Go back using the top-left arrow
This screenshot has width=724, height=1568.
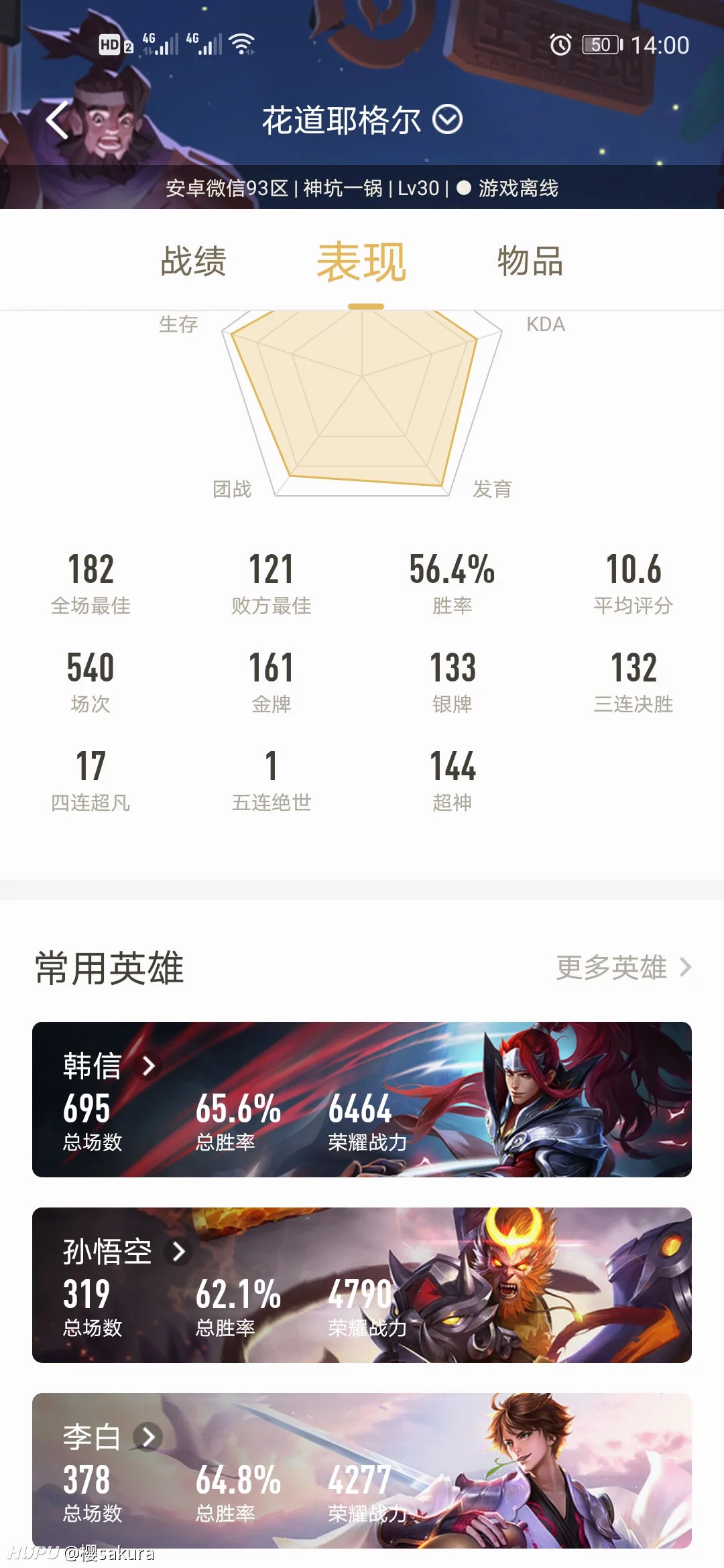point(58,121)
